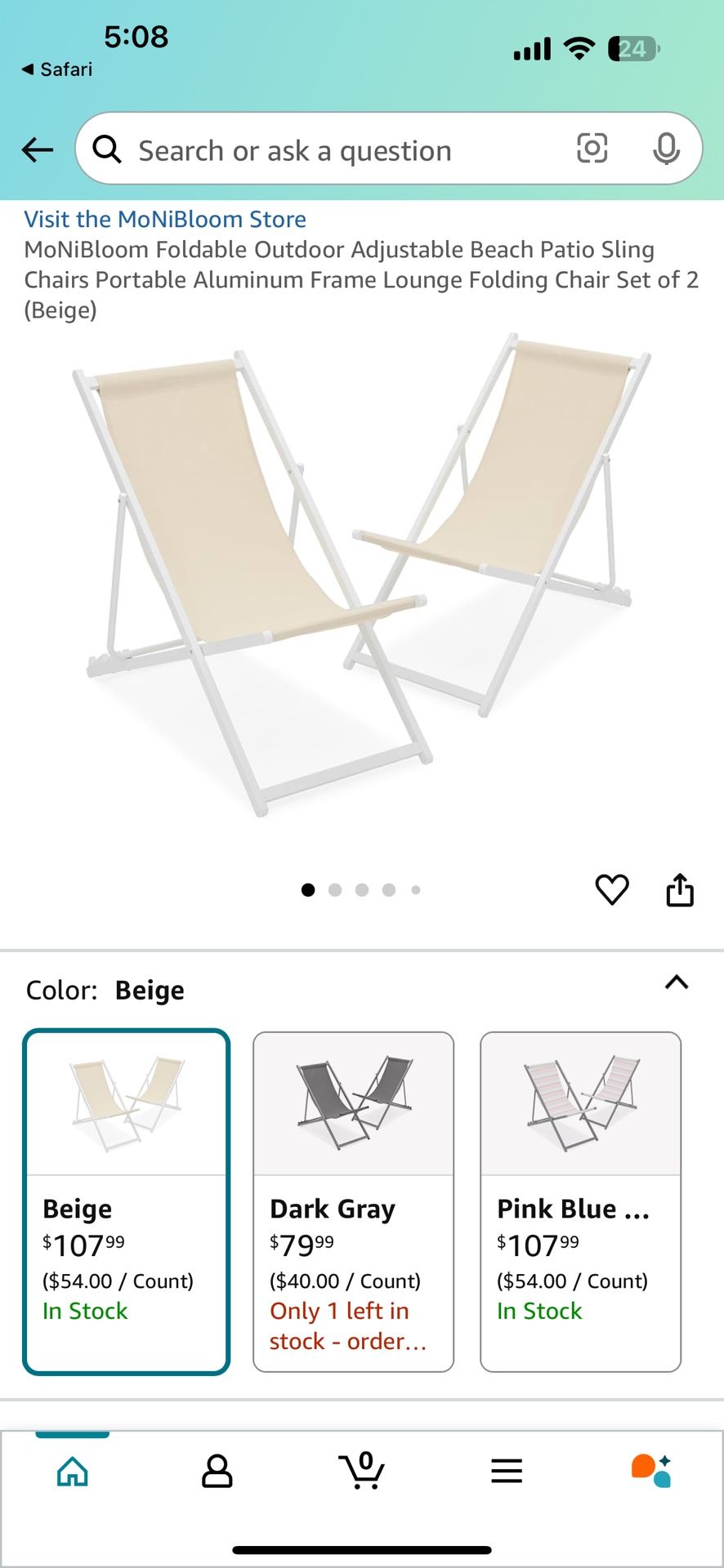Open your account profile icon
724x1568 pixels.
(x=217, y=1470)
